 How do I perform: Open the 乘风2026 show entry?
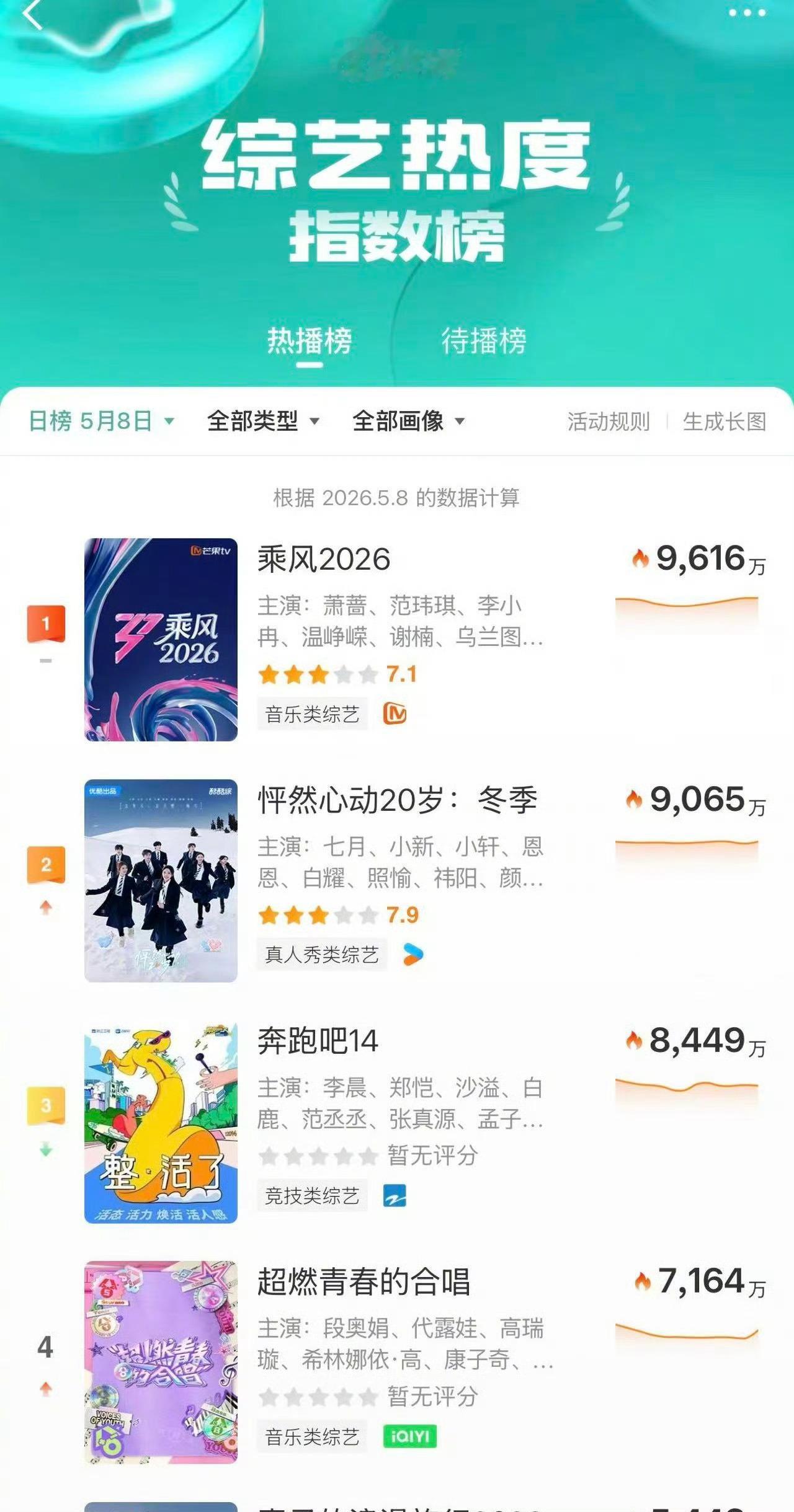tap(397, 639)
